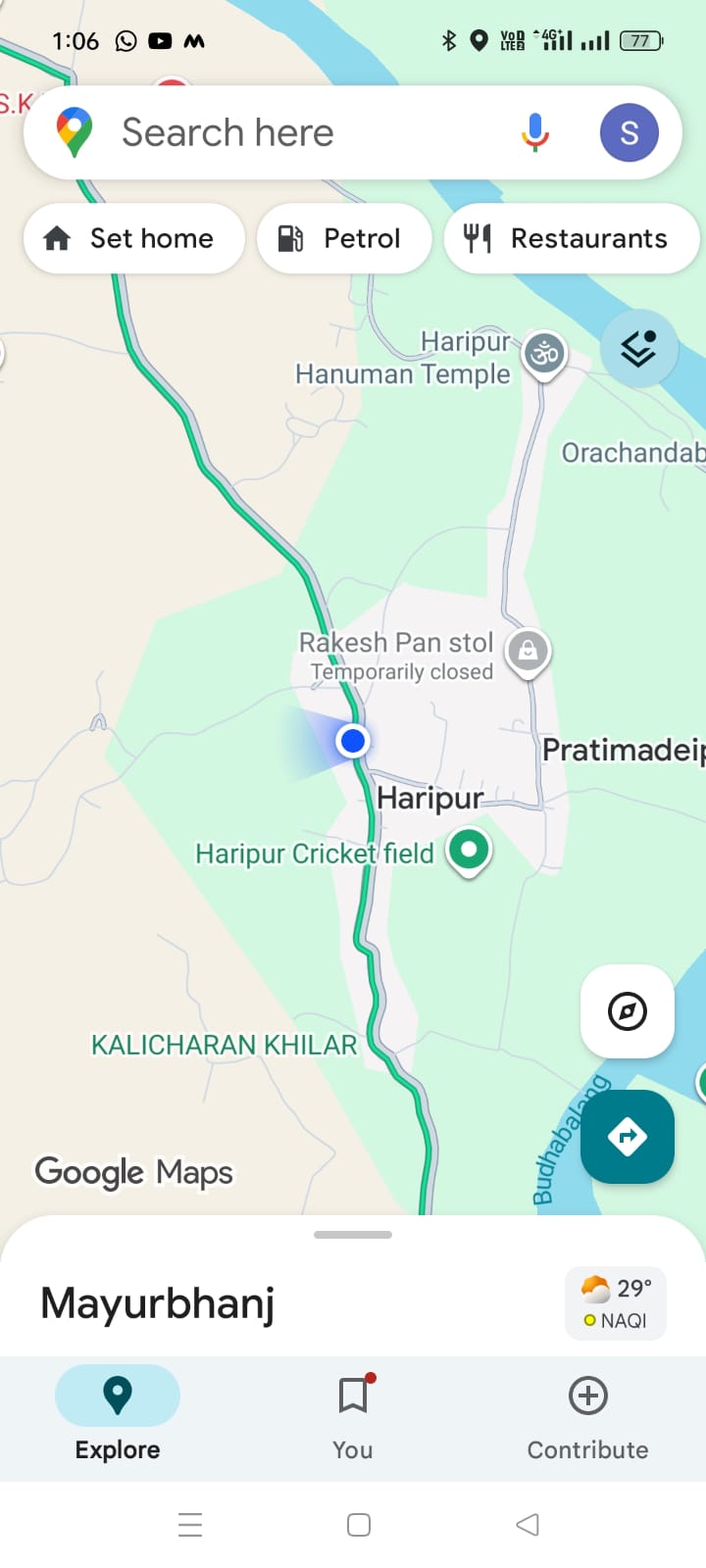The height and width of the screenshot is (1568, 706).
Task: Open the weather and air quality widget
Action: click(x=616, y=1303)
